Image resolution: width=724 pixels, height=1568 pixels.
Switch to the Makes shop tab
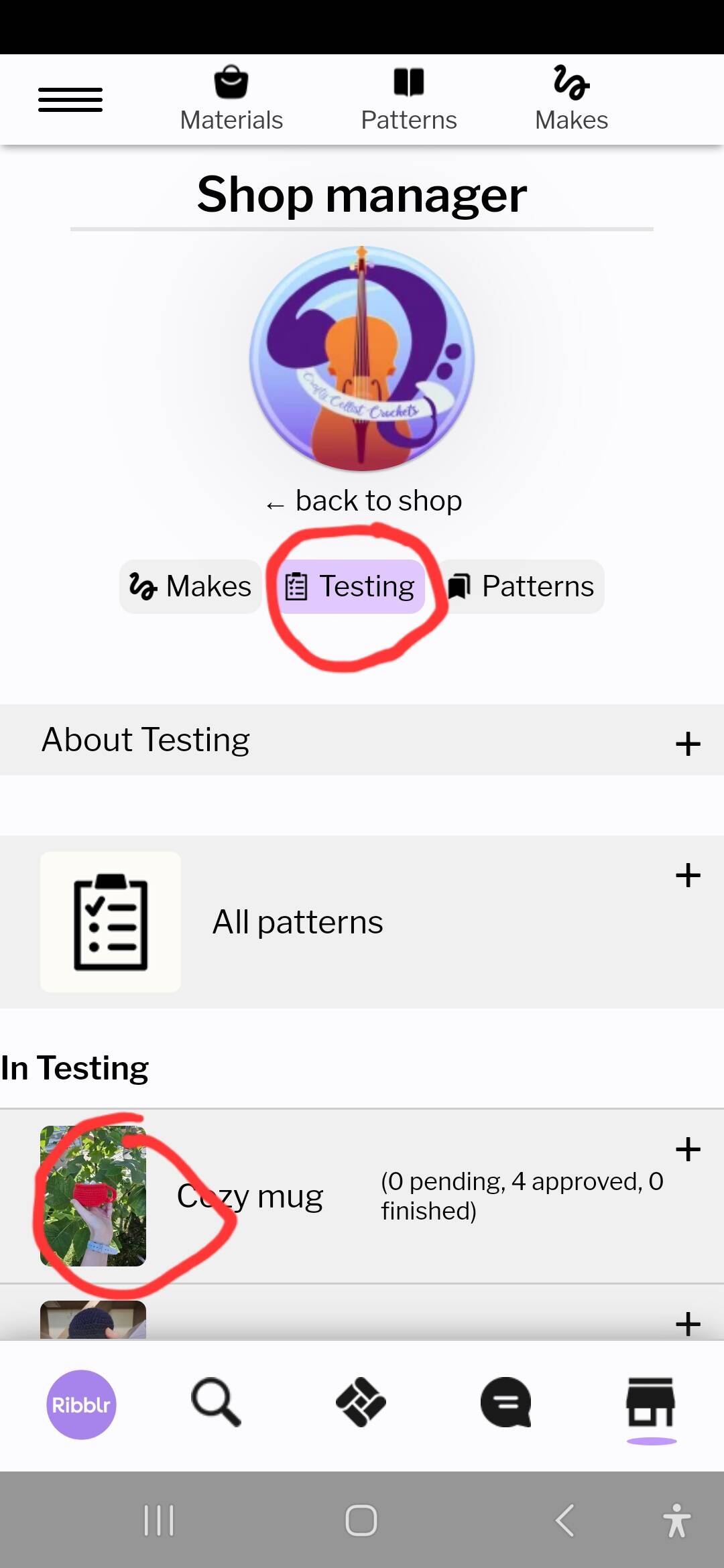(190, 586)
